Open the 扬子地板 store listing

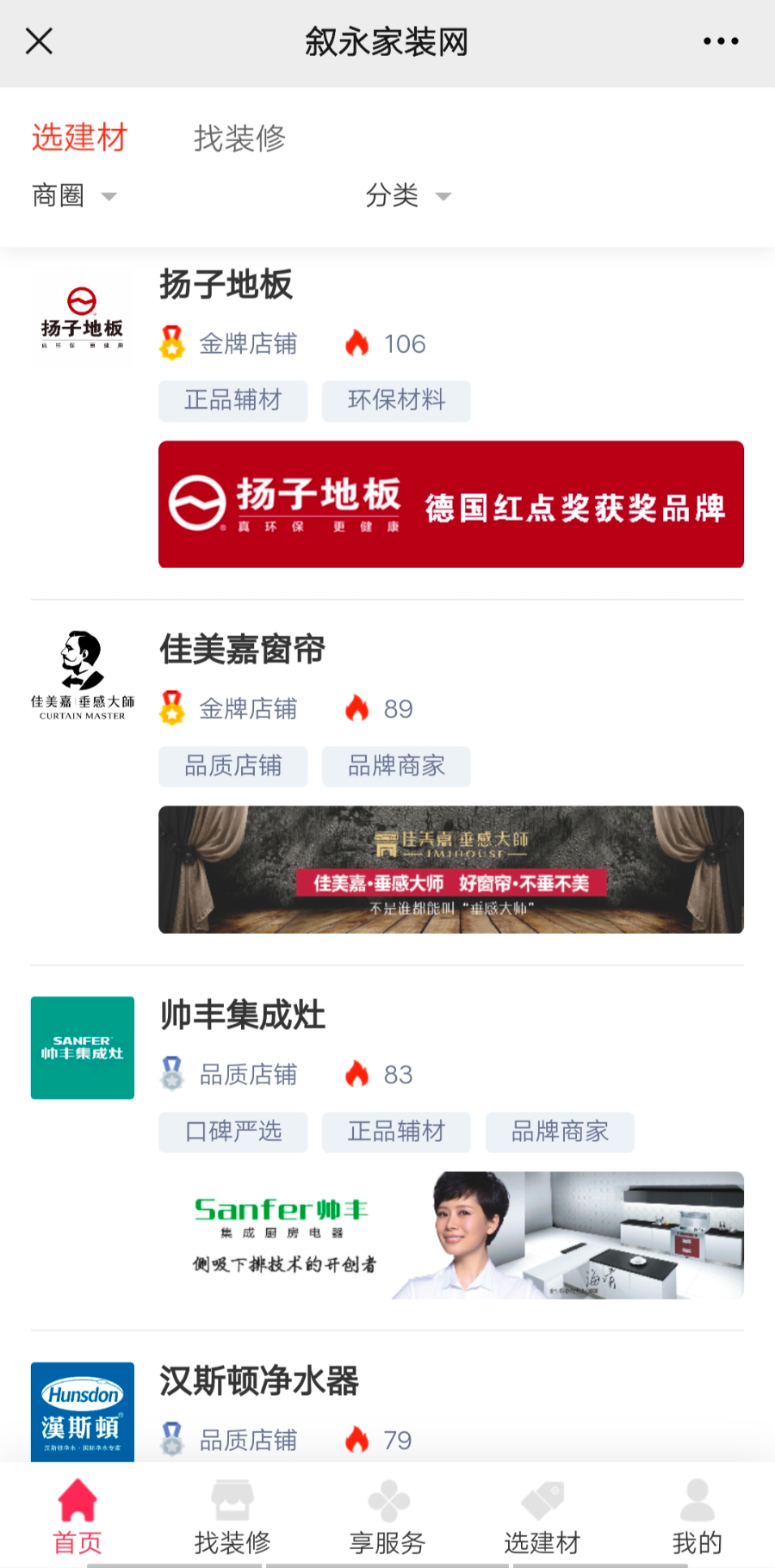[226, 285]
